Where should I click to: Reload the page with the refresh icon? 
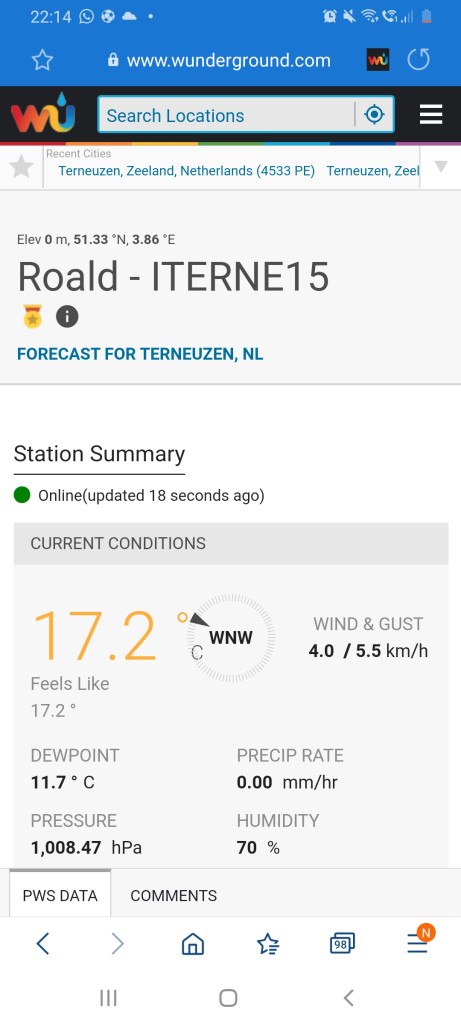pos(419,60)
